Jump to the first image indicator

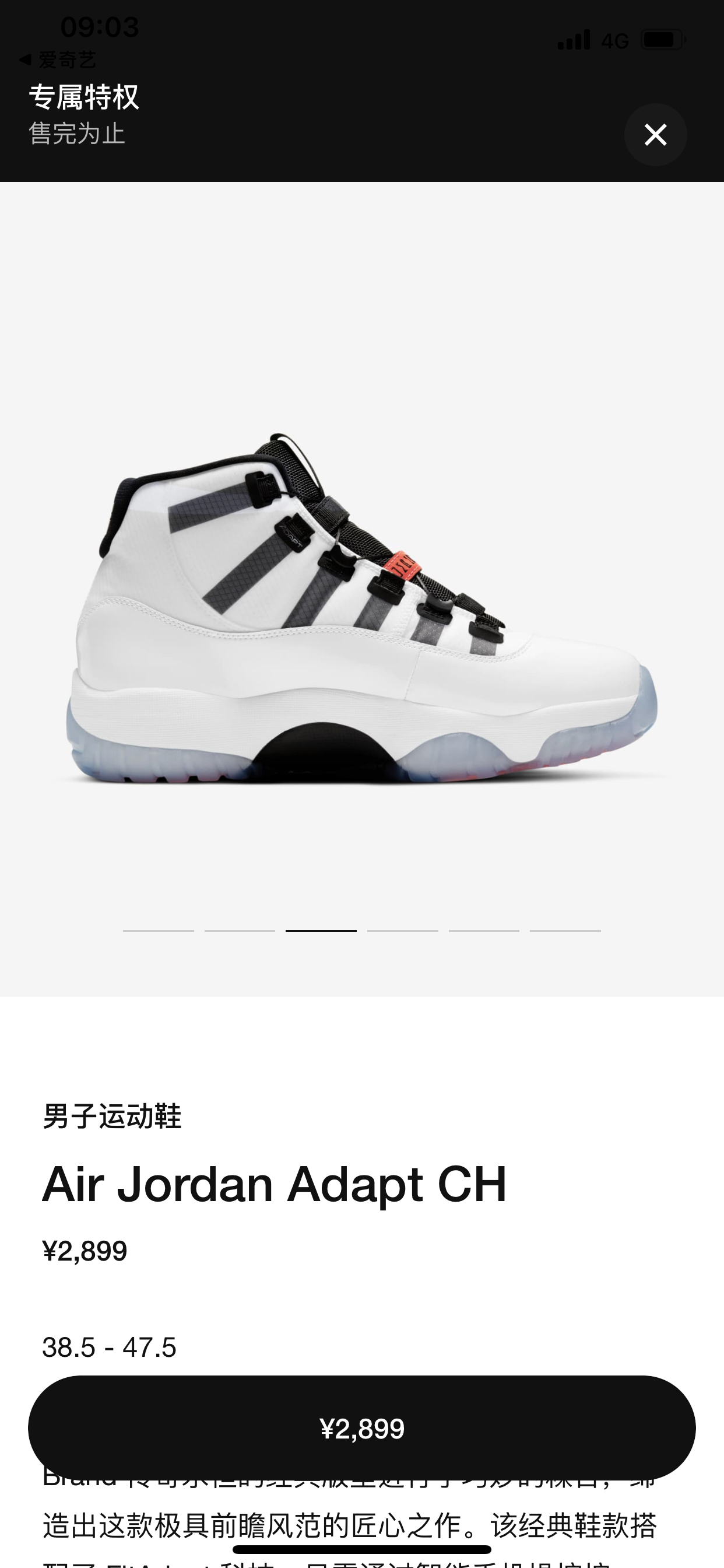pyautogui.click(x=158, y=930)
